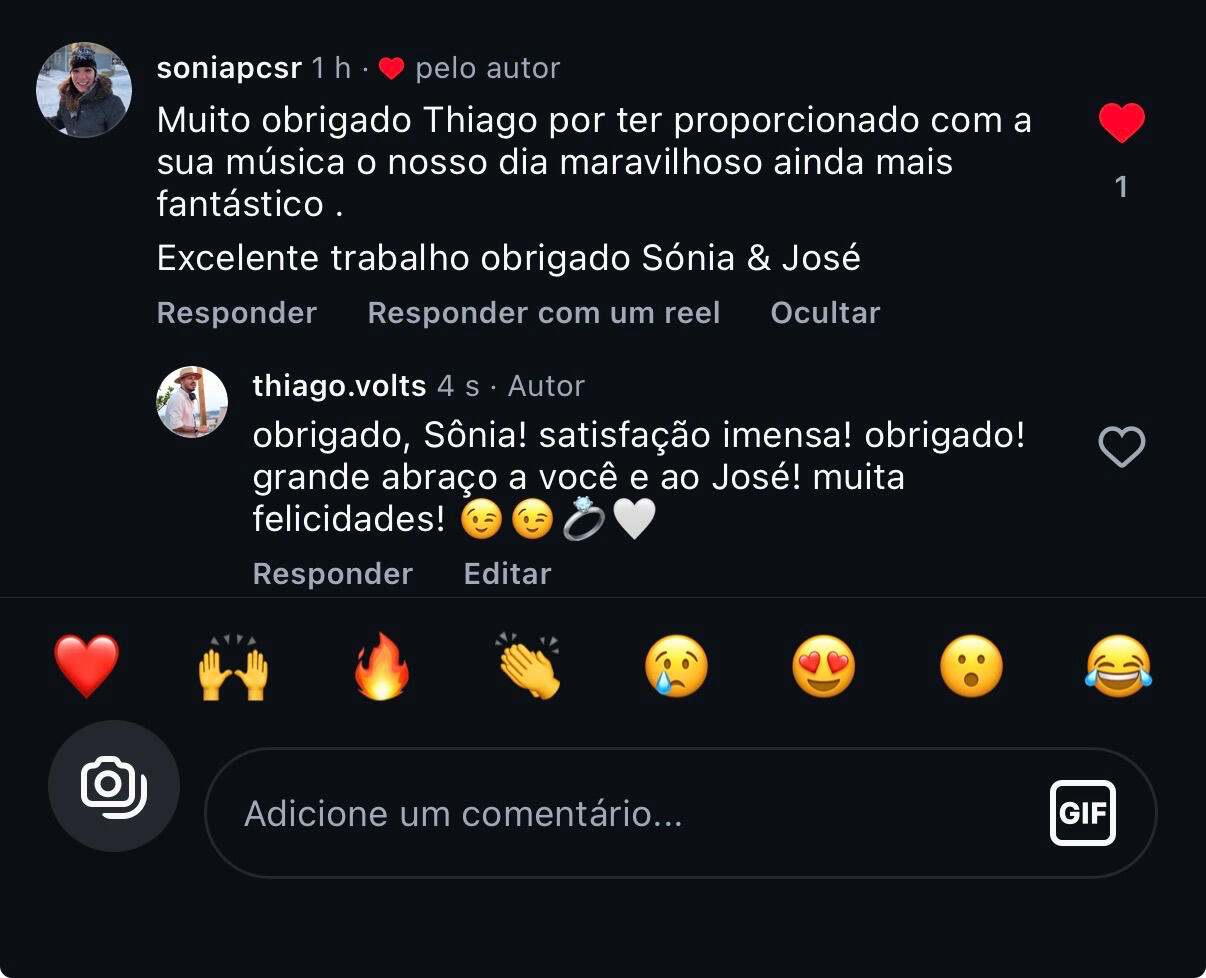Hide soniapcsr's comment with Ocultar
Viewport: 1206px width, 978px height.
coord(825,313)
